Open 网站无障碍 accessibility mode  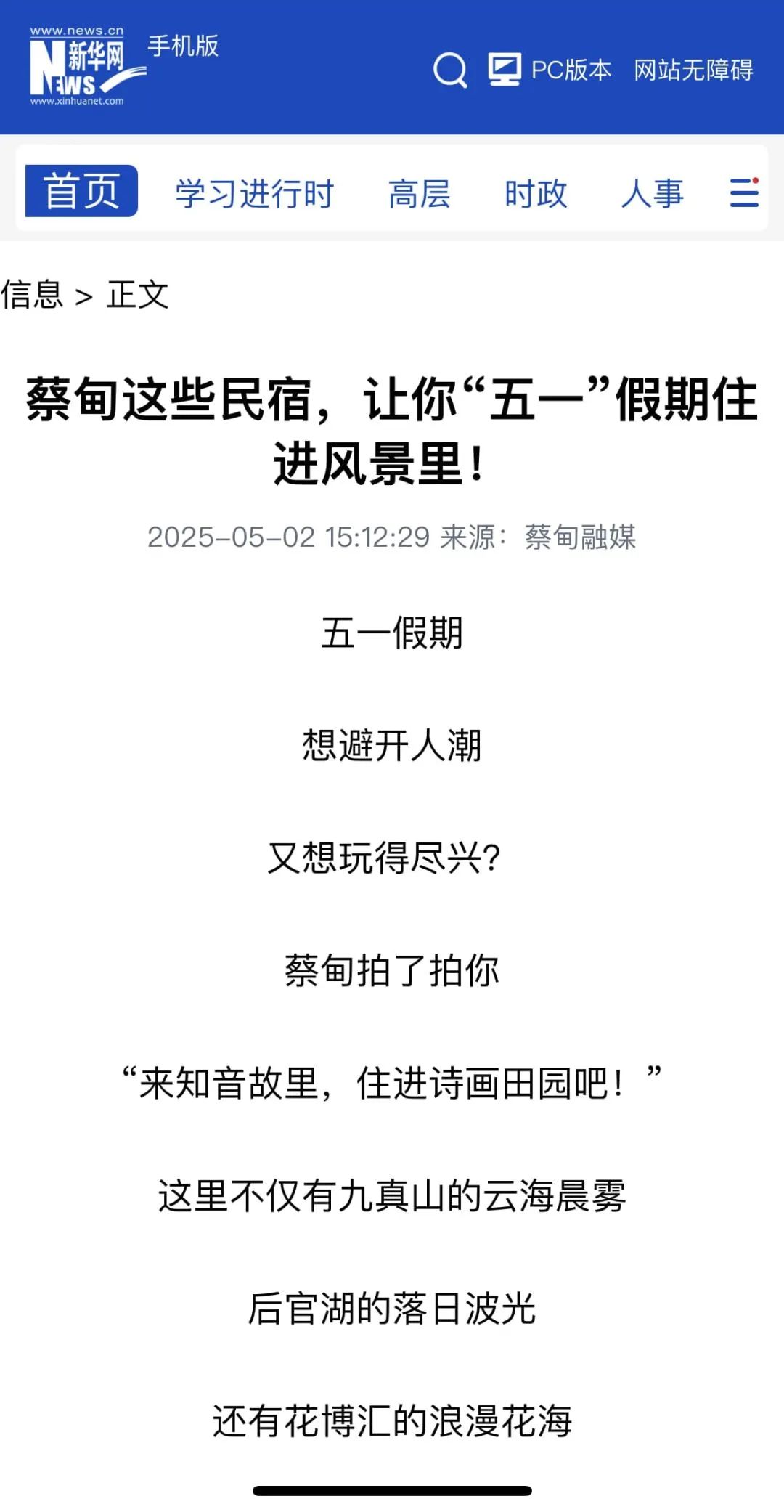coord(693,70)
